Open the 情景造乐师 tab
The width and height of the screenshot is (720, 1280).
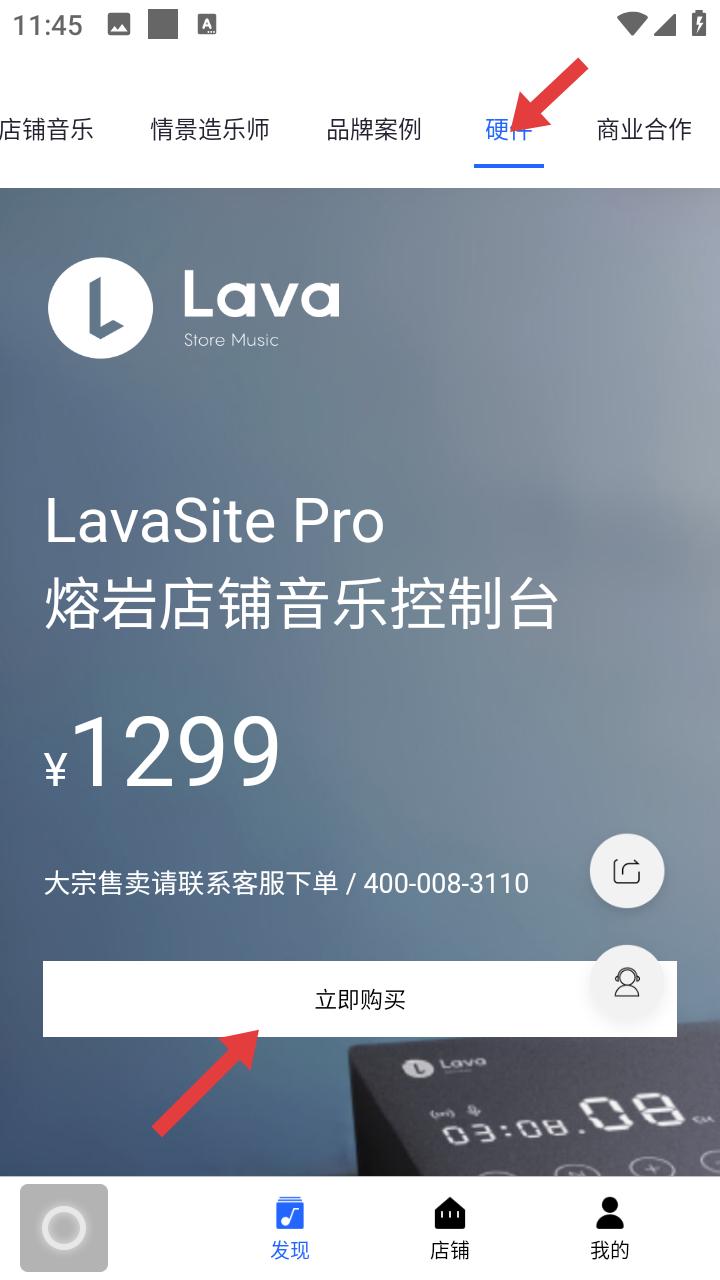(210, 130)
